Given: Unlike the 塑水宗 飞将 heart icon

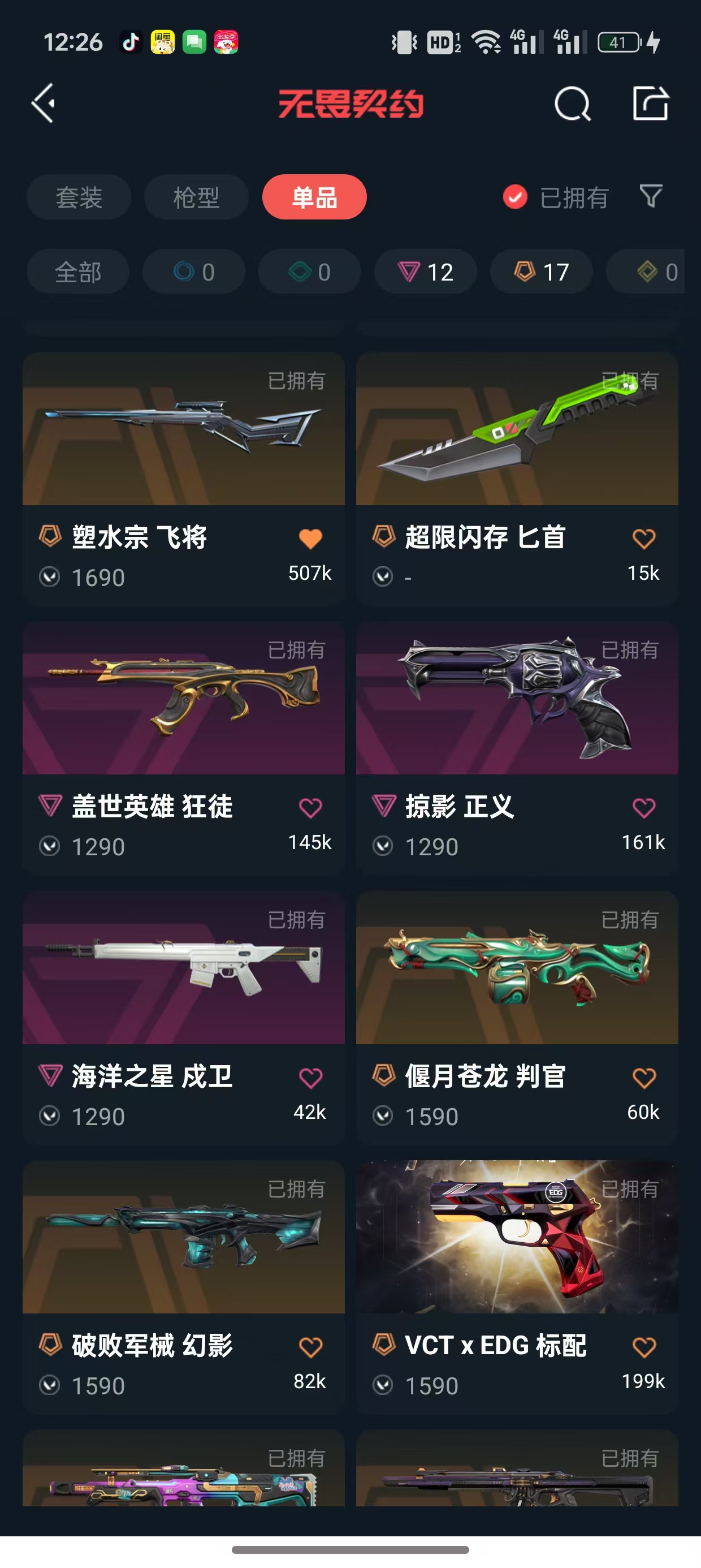Looking at the screenshot, I should [310, 539].
